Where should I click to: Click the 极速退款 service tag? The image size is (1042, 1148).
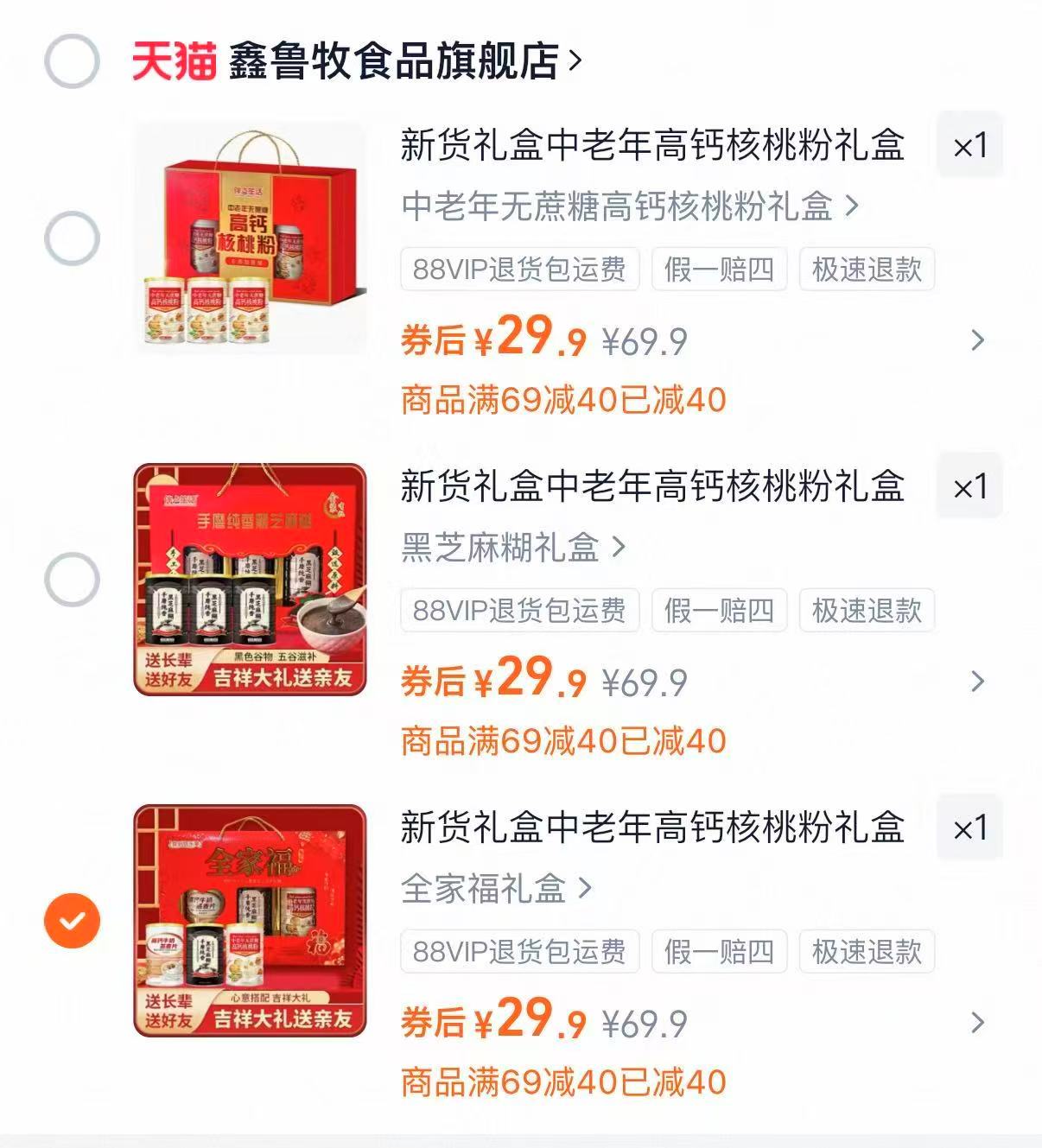coord(867,270)
